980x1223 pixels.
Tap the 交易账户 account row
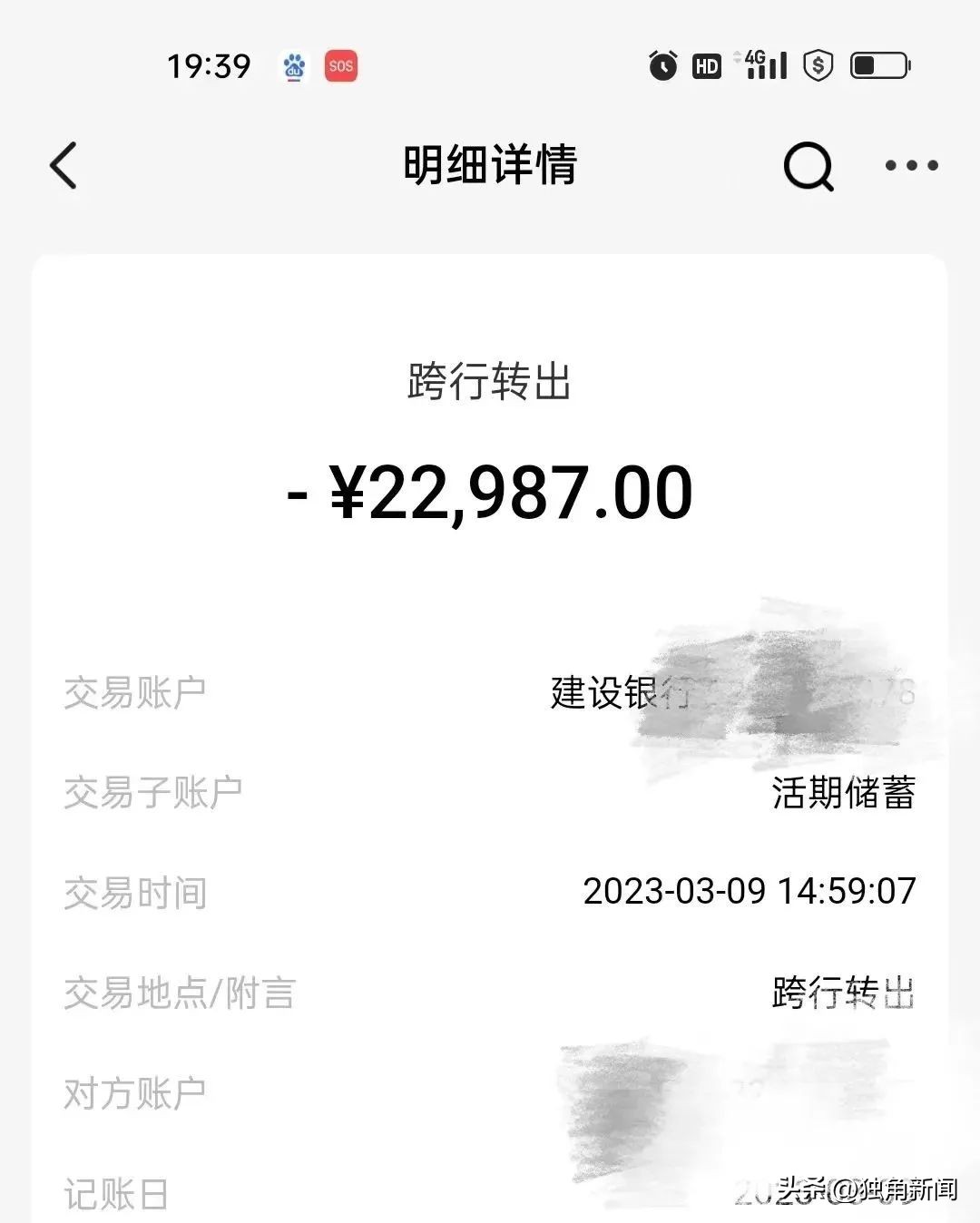(x=132, y=691)
